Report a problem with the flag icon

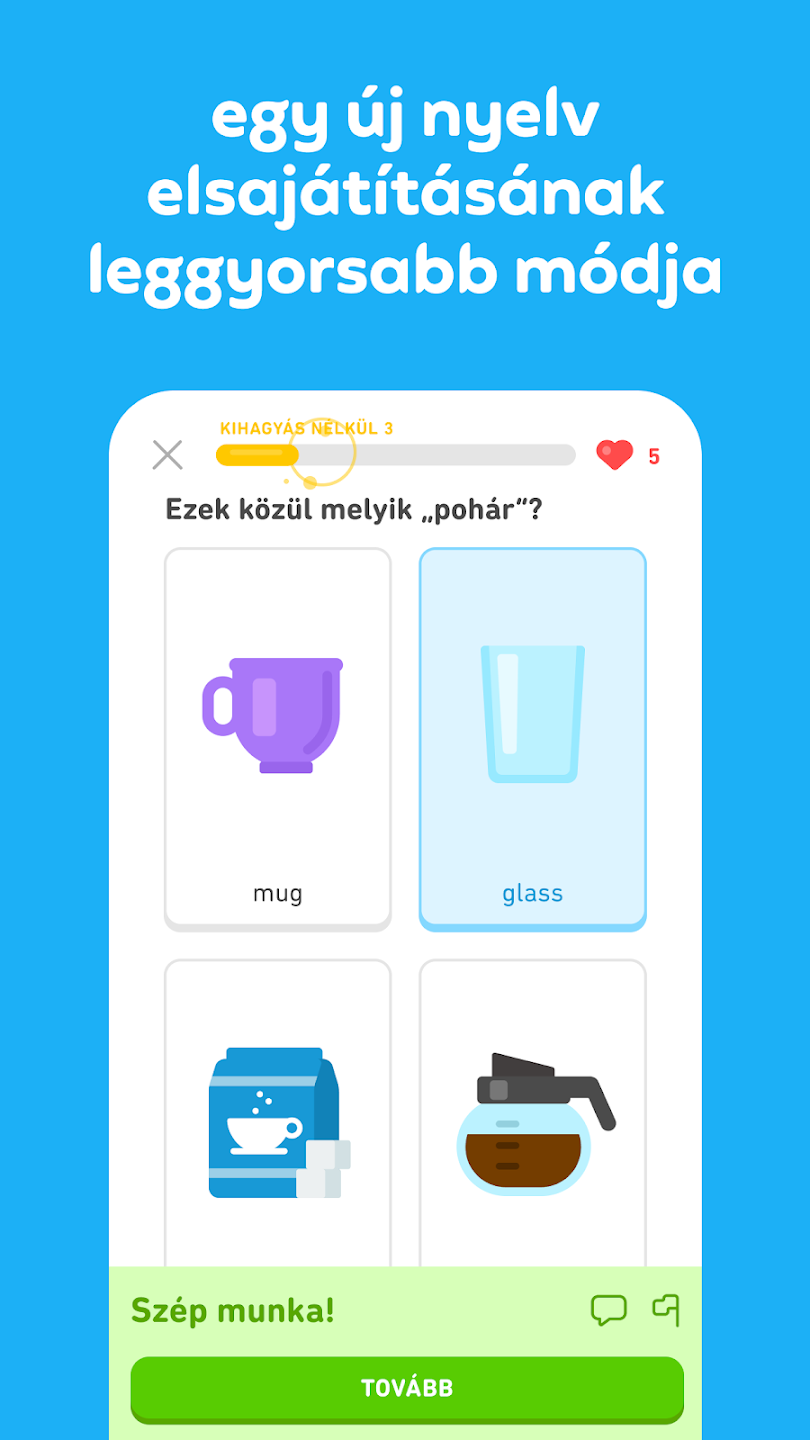664,1310
